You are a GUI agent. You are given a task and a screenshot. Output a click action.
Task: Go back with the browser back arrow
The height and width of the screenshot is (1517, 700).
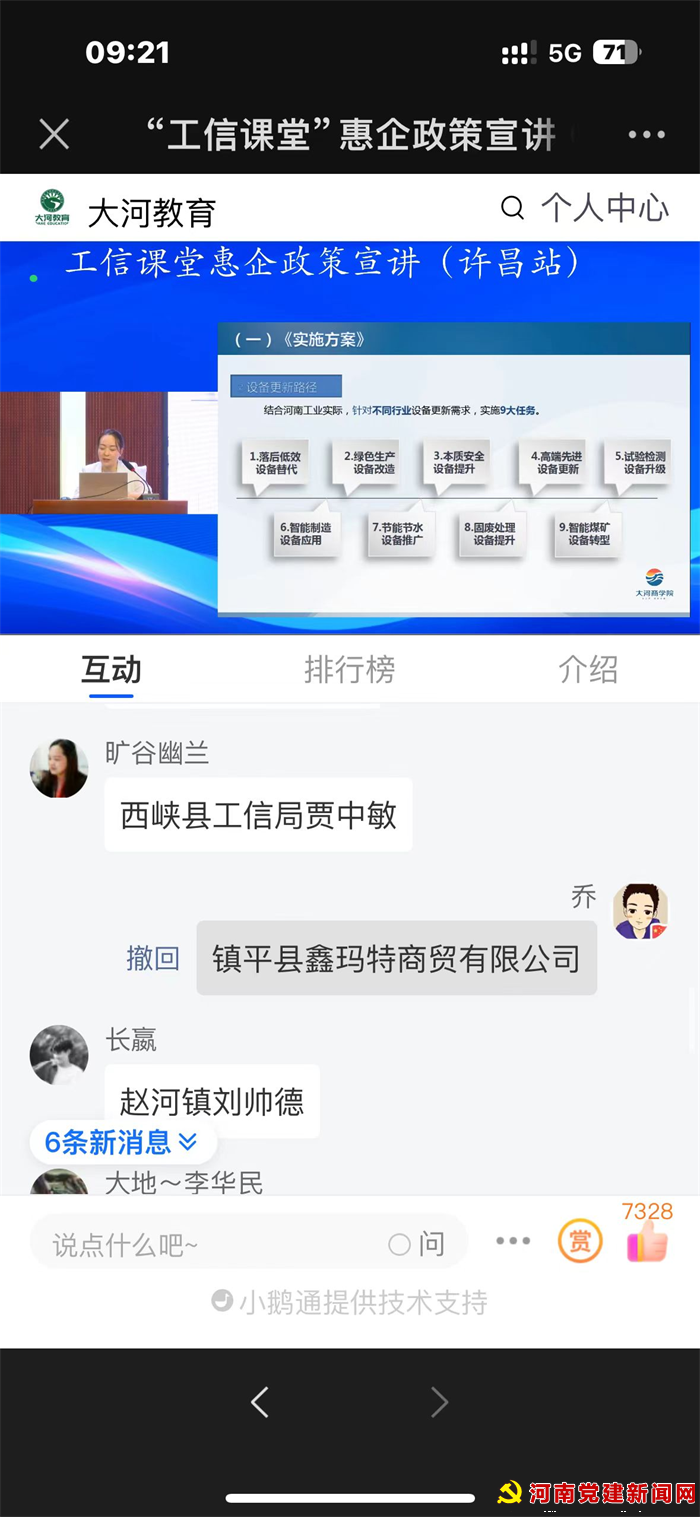tap(260, 1402)
